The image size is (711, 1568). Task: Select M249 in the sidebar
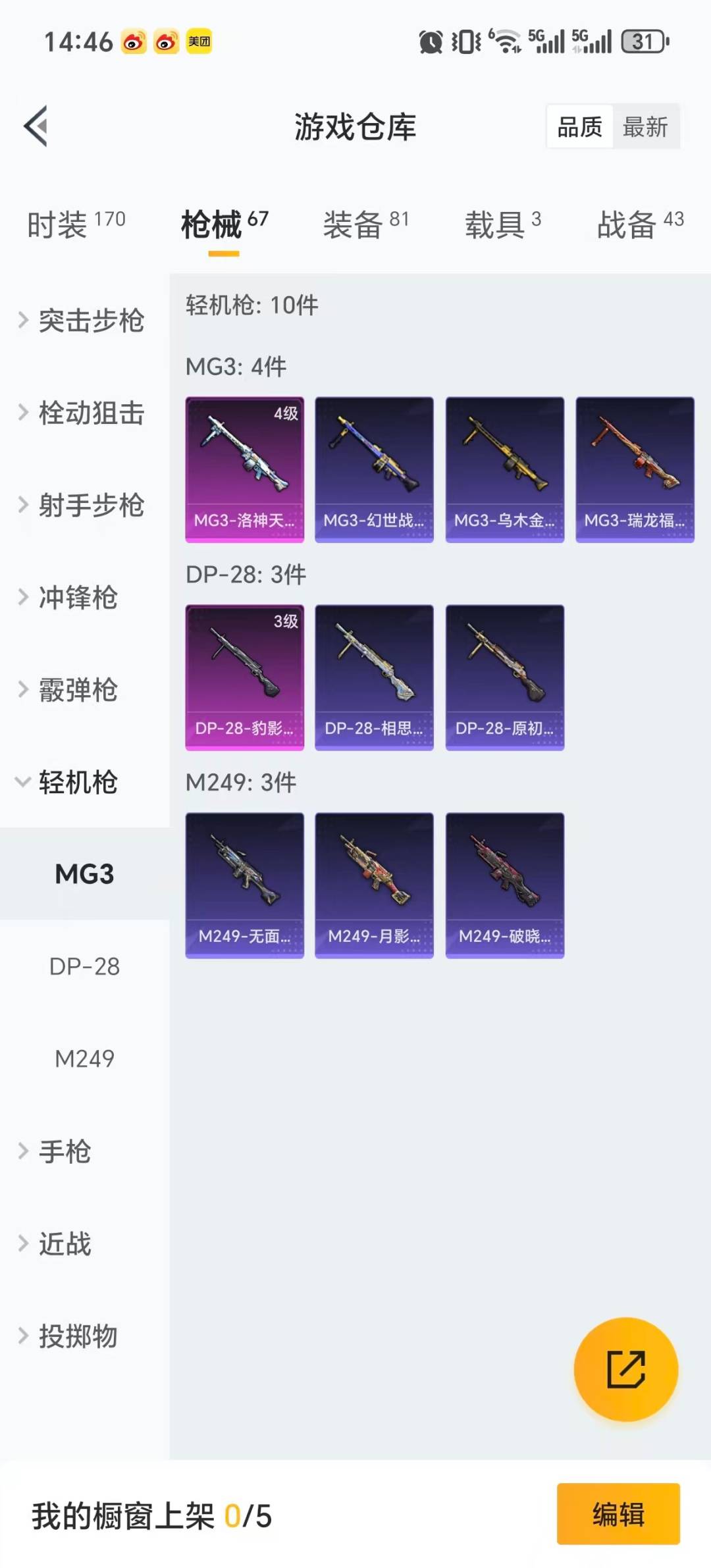click(x=85, y=1058)
